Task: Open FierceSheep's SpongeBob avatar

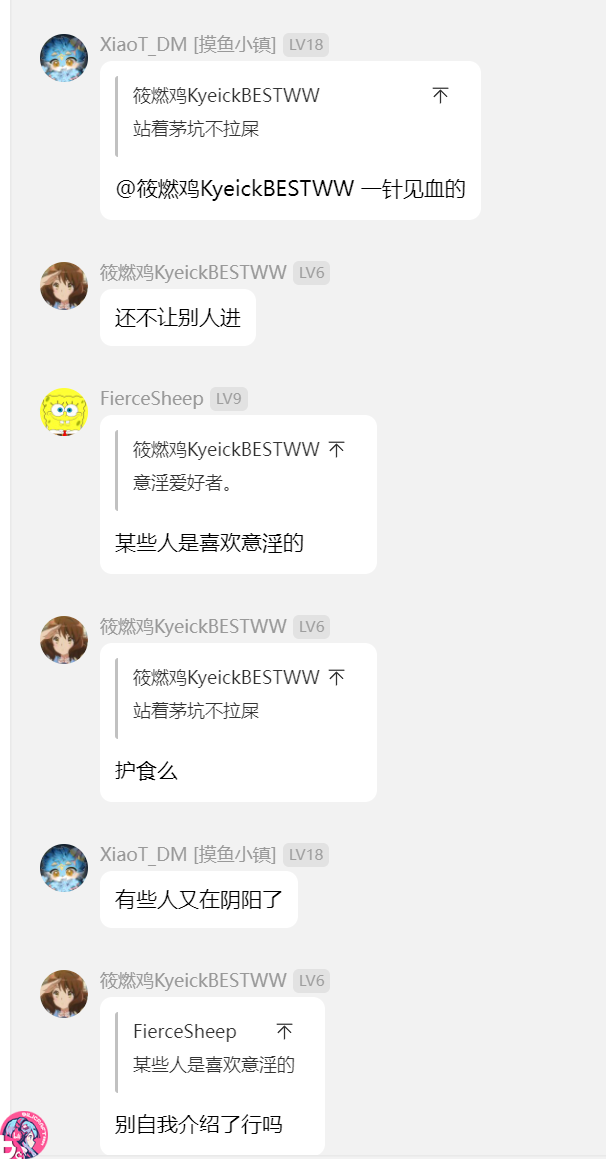Action: click(64, 412)
